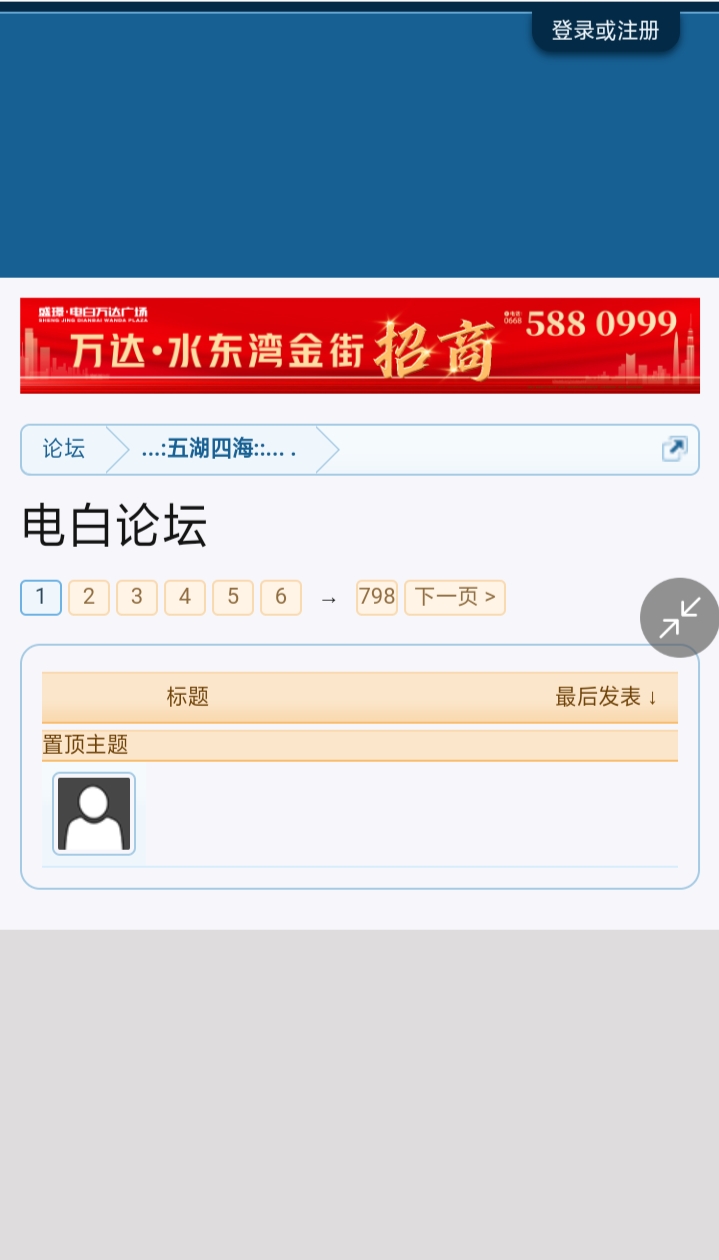Go to page 2
The height and width of the screenshot is (1260, 719).
point(88,597)
